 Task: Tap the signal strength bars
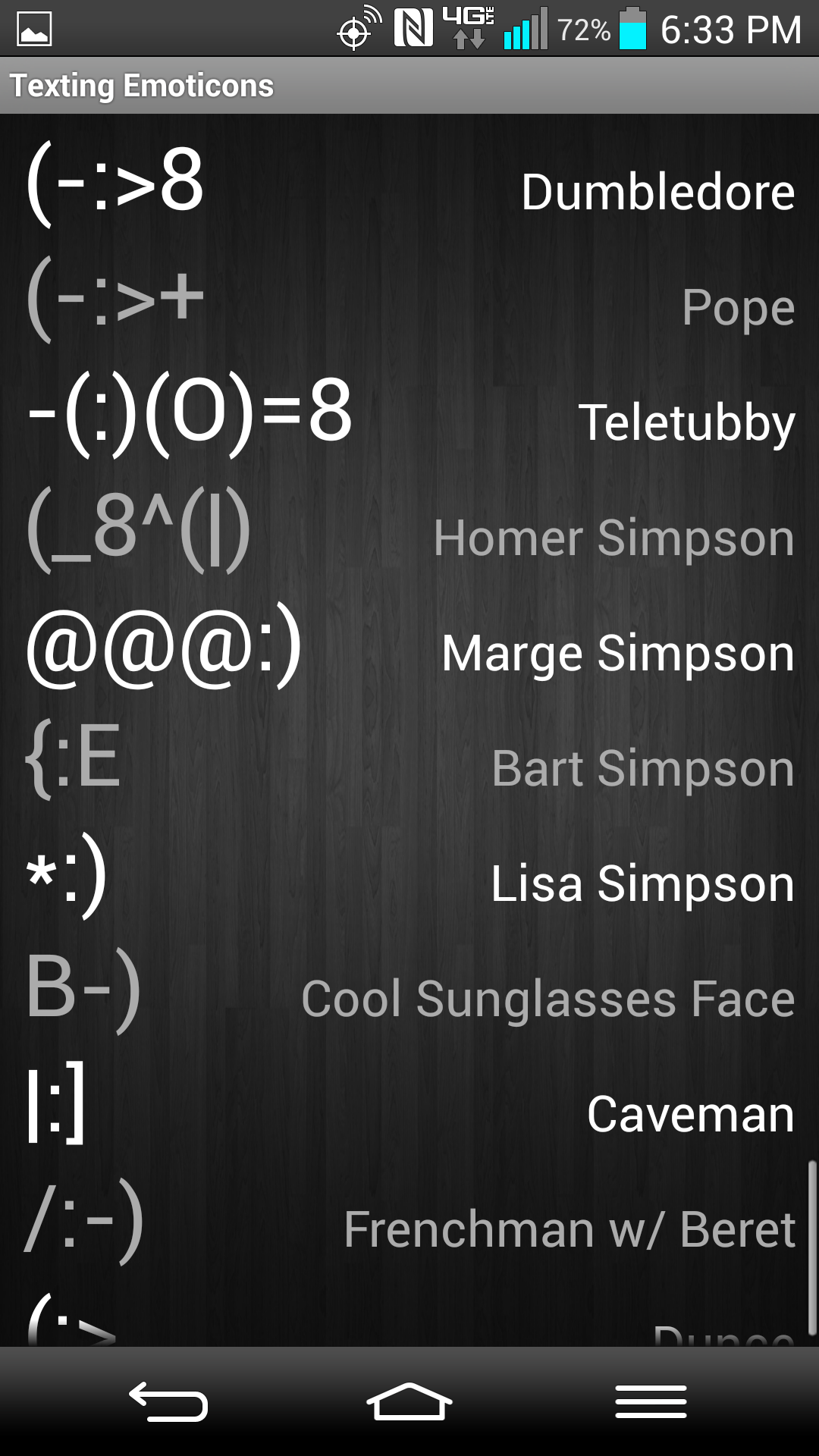click(525, 30)
